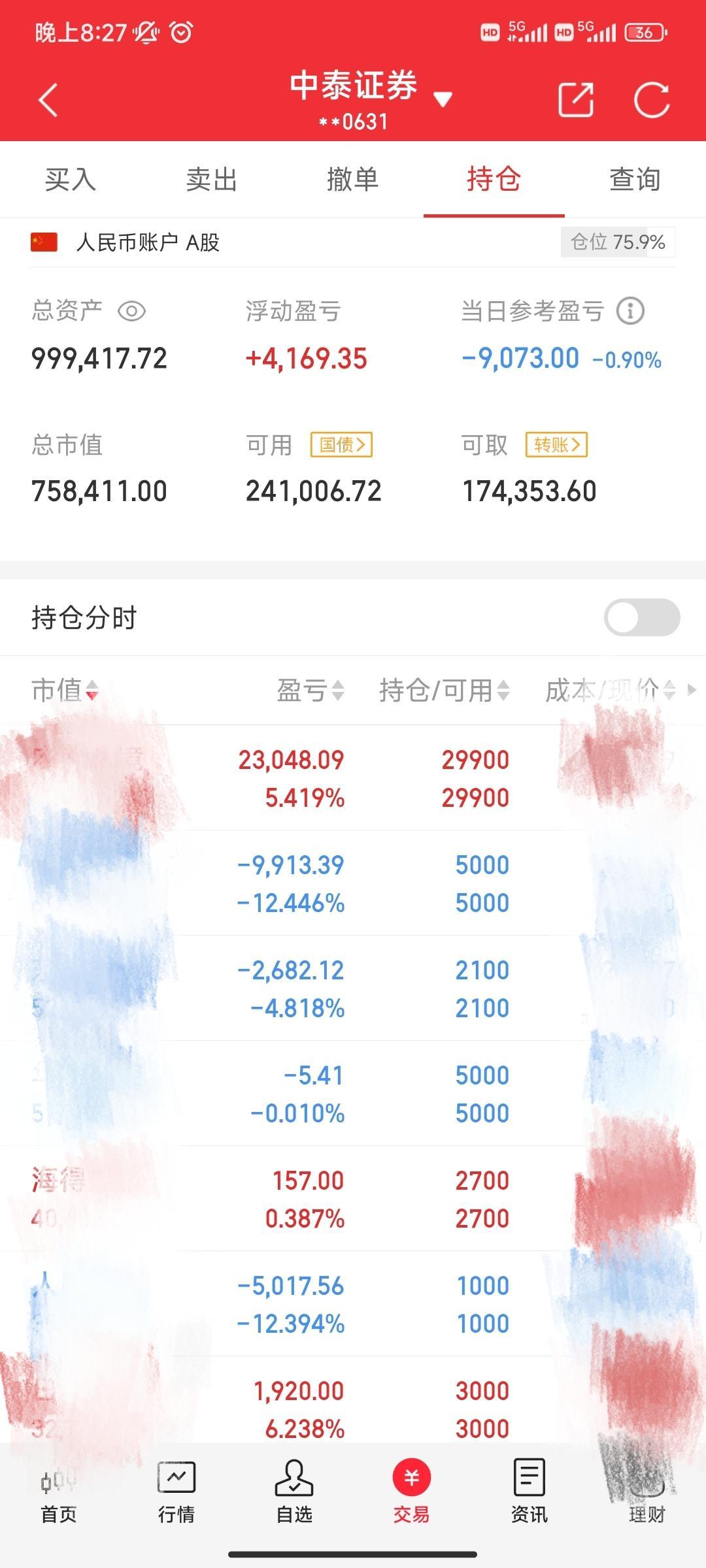Open the 转账 transfer link
The image size is (706, 1568).
(x=556, y=445)
